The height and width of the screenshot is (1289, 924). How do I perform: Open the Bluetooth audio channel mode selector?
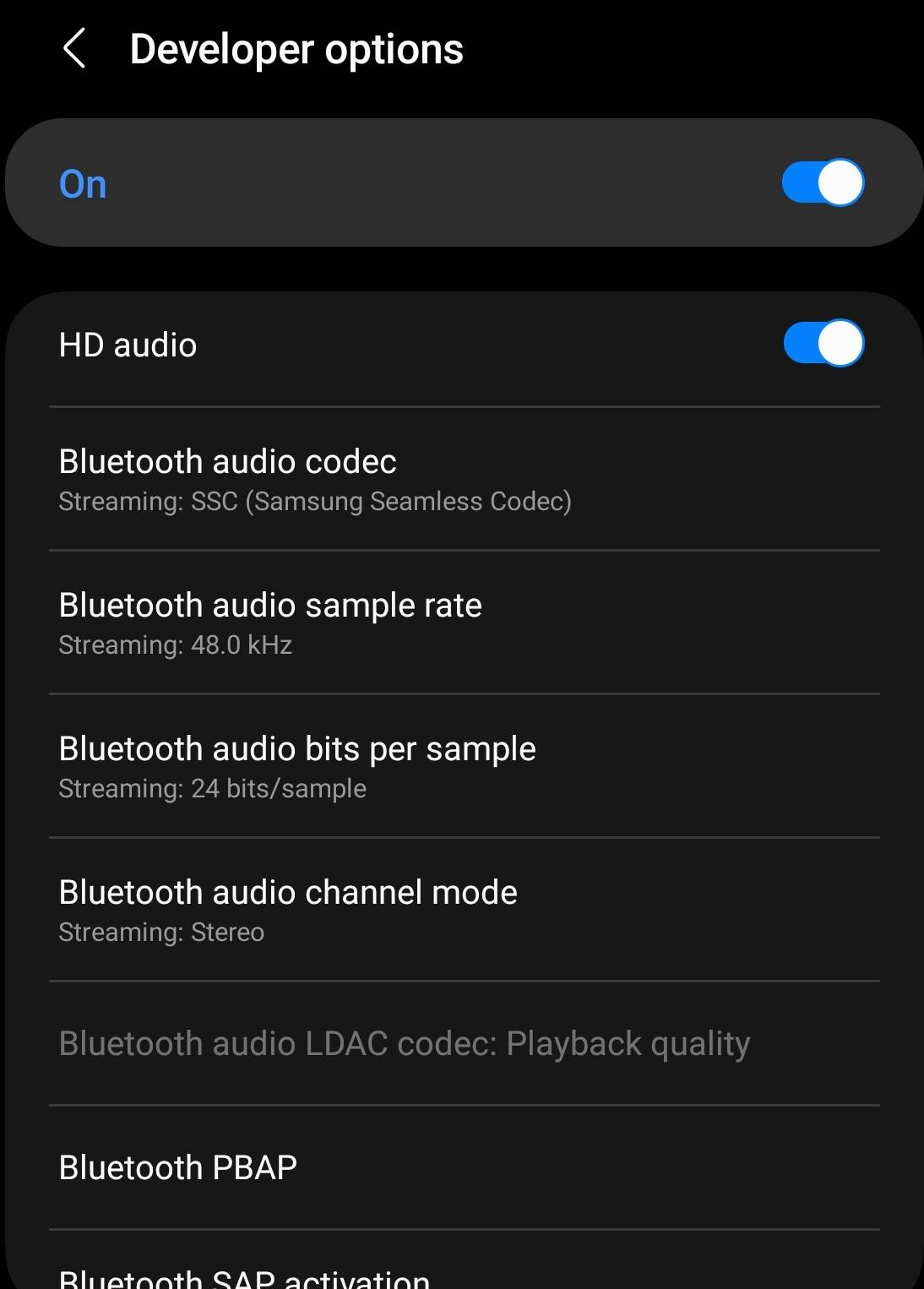pyautogui.click(x=338, y=908)
